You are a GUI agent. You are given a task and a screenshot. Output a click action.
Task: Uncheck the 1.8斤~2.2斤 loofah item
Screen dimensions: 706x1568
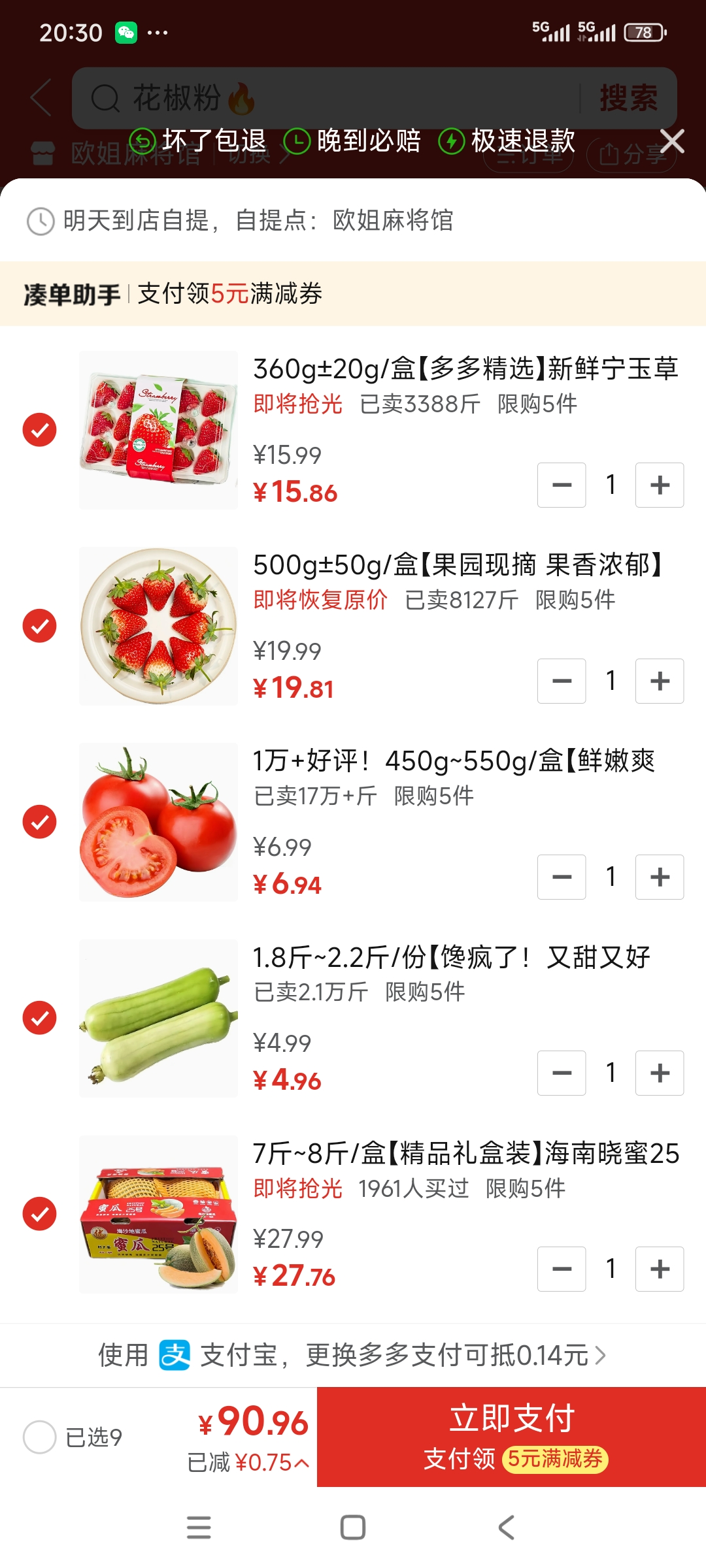(40, 1018)
